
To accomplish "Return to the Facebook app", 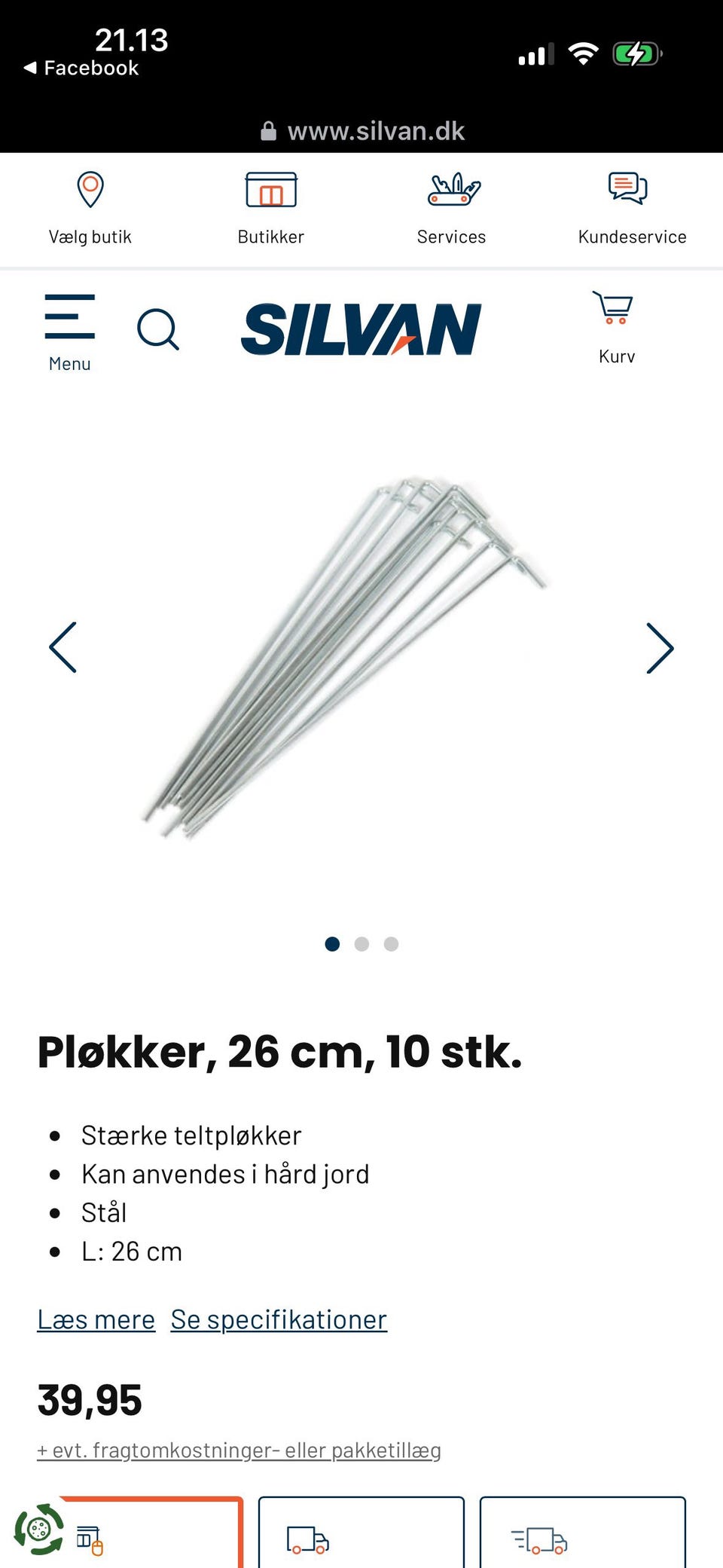I will click(81, 68).
